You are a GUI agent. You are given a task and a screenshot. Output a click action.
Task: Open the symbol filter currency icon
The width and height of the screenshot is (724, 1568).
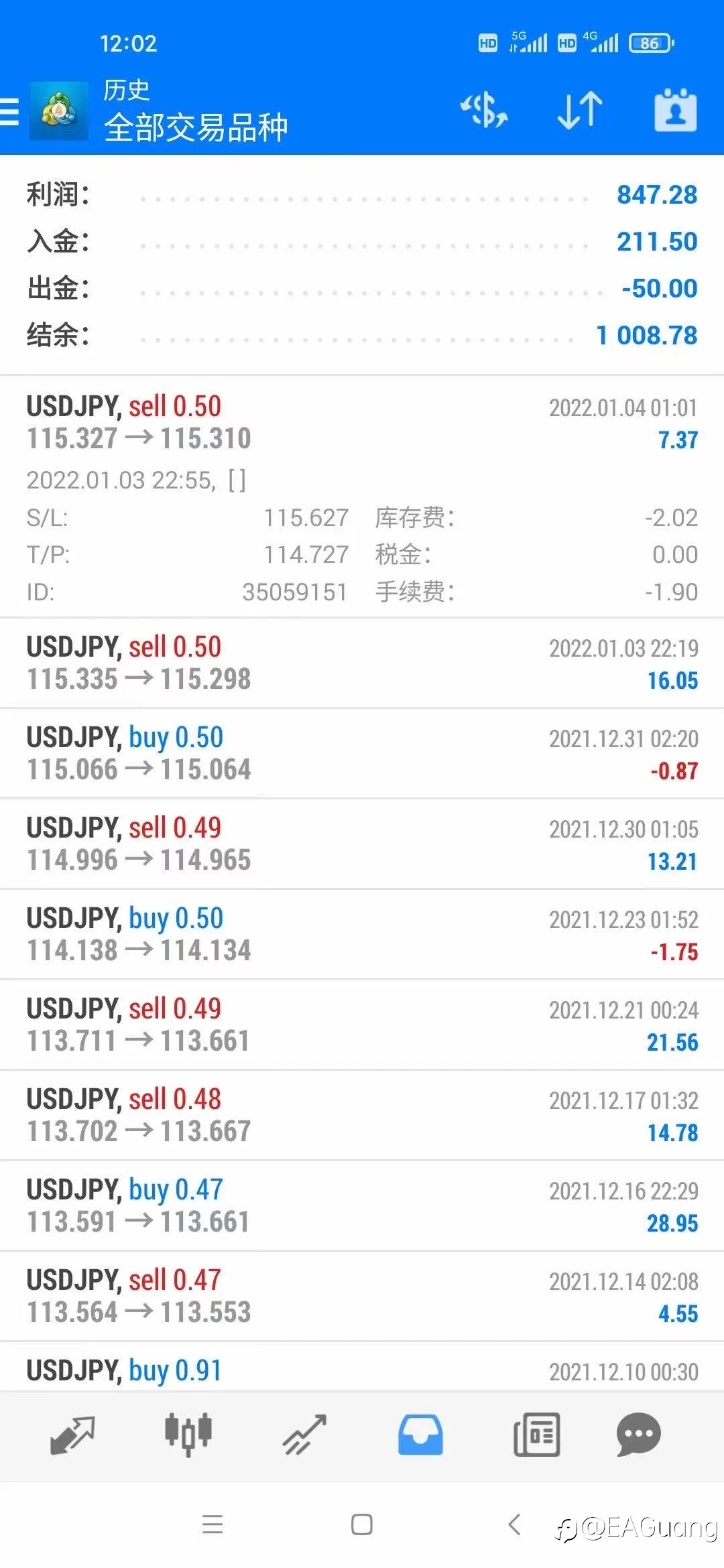484,110
